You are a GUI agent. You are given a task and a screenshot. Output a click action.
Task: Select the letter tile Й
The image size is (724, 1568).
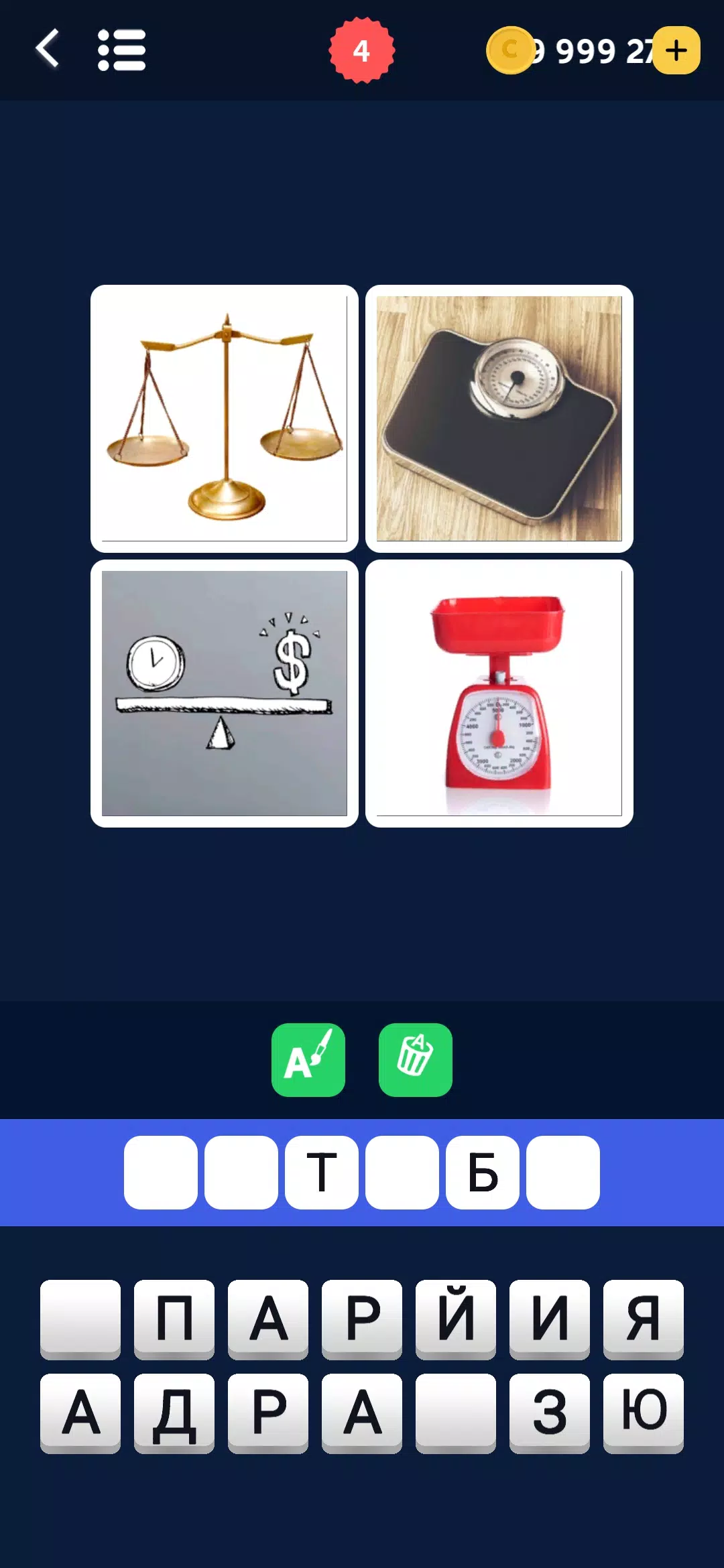click(456, 1319)
